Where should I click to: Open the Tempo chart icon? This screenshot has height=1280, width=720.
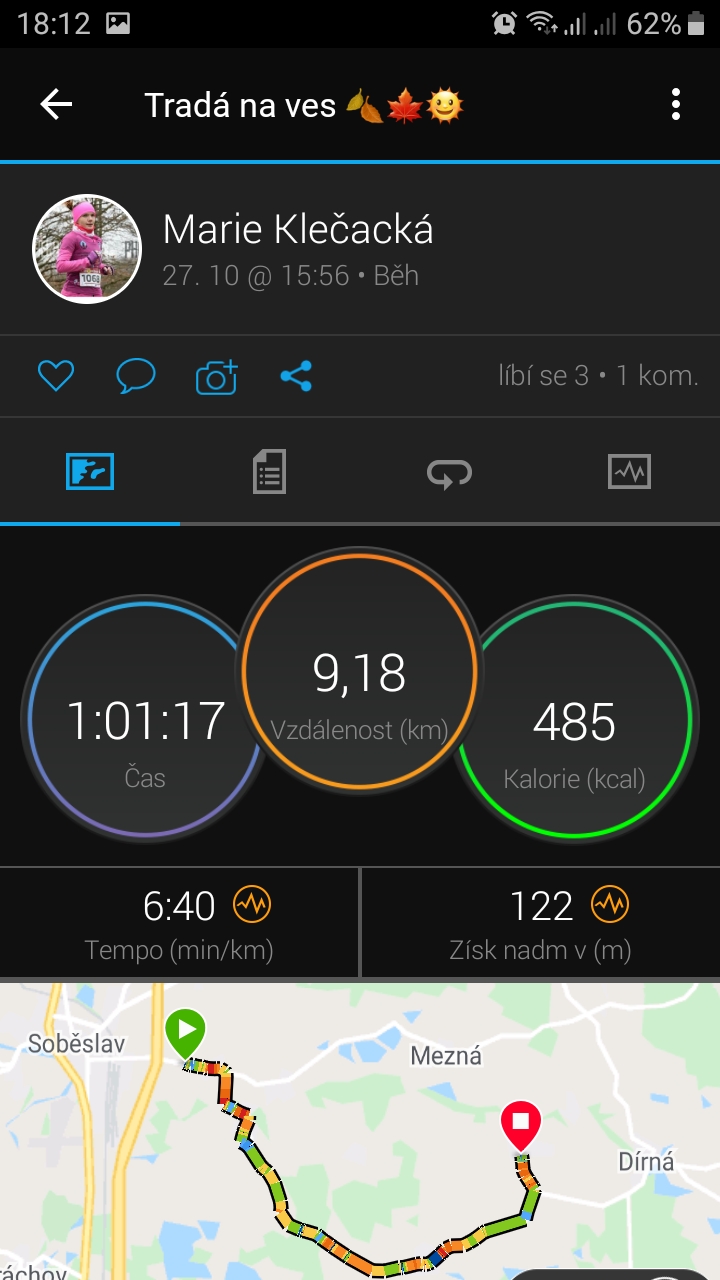click(x=252, y=906)
